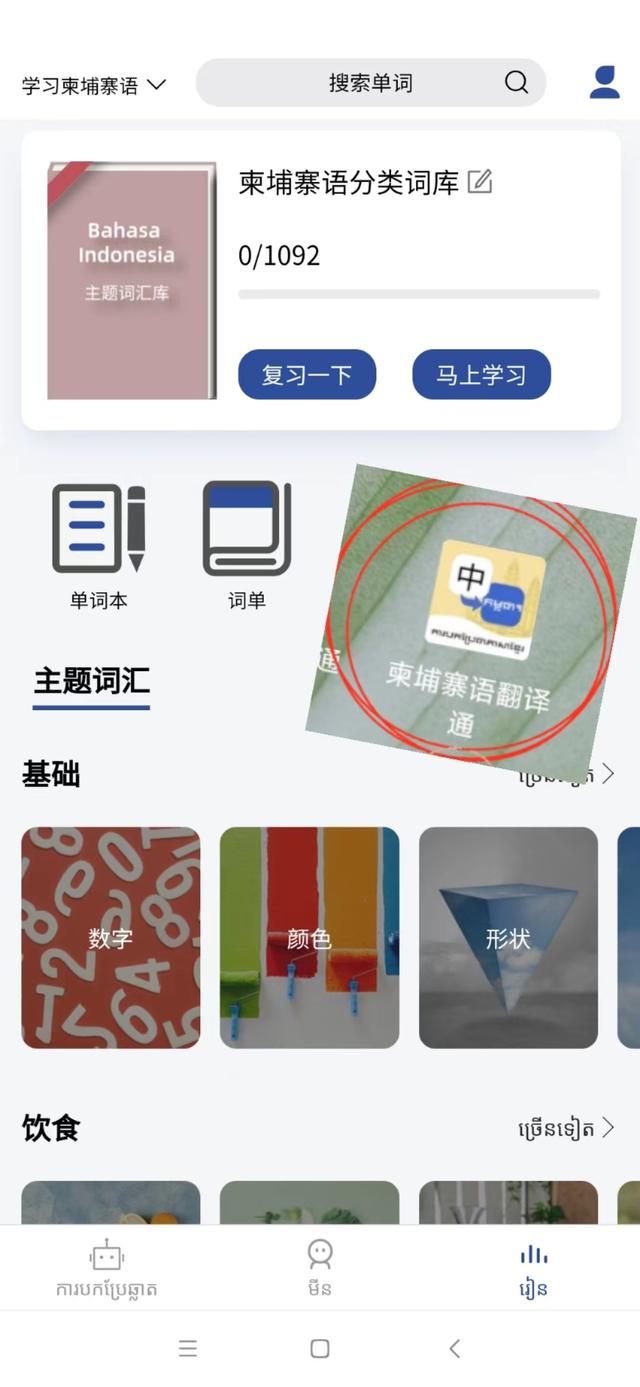Open the Bahasa Indonesia book cover
The image size is (640, 1387).
[131, 281]
